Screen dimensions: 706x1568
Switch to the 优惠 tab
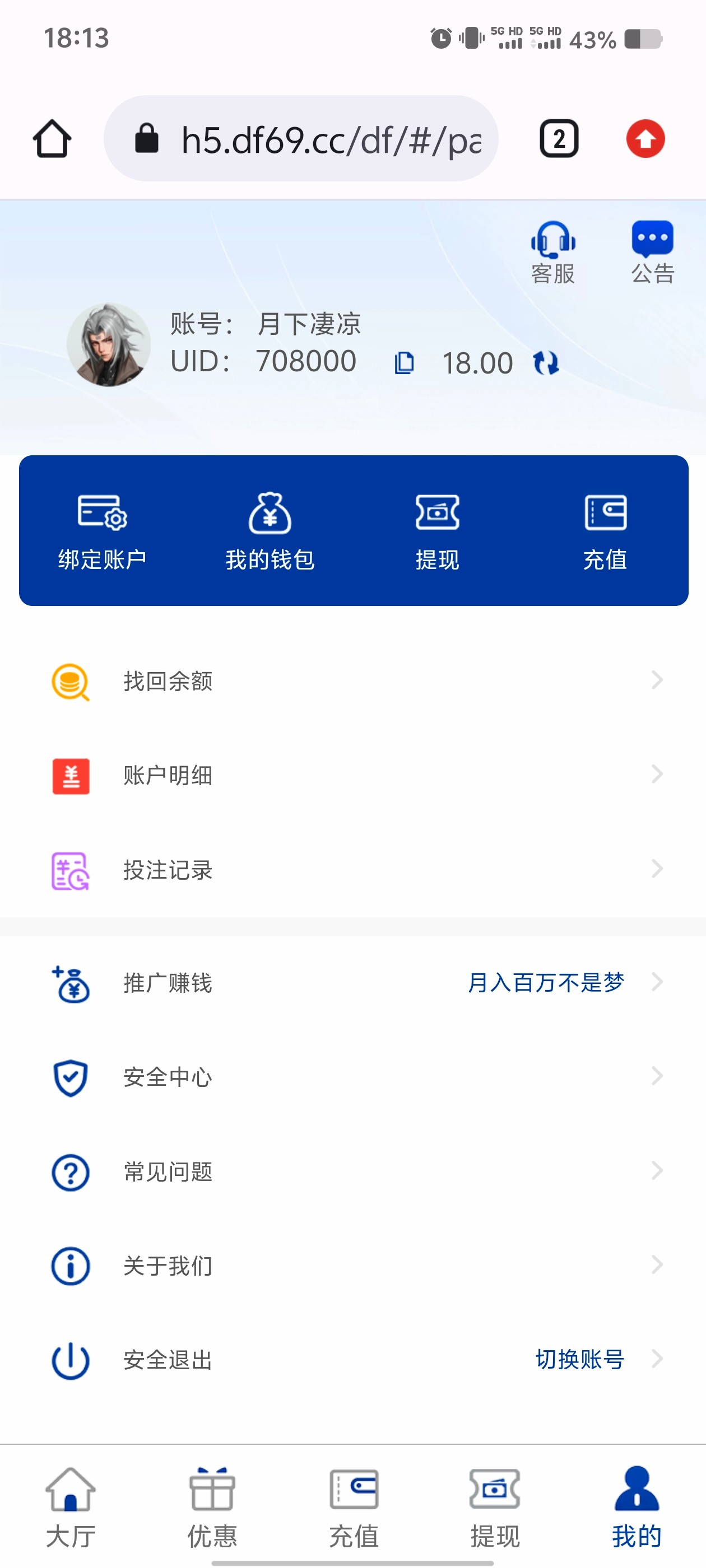[x=212, y=1506]
